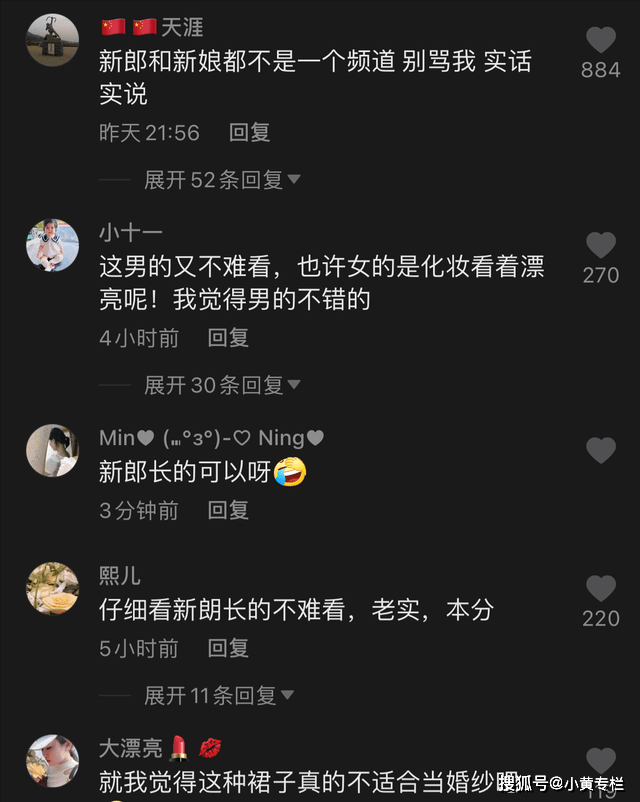640x802 pixels.
Task: Reply to 天涯's comment
Action: (x=249, y=133)
